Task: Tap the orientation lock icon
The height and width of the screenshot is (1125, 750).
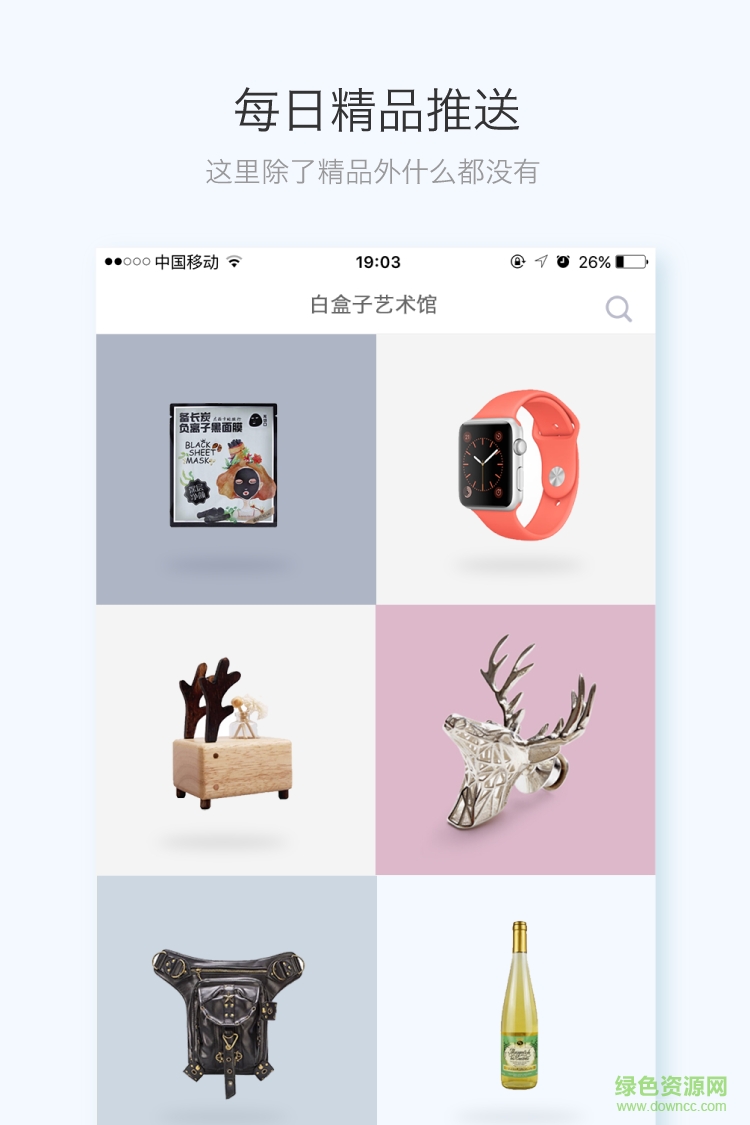Action: pyautogui.click(x=516, y=262)
